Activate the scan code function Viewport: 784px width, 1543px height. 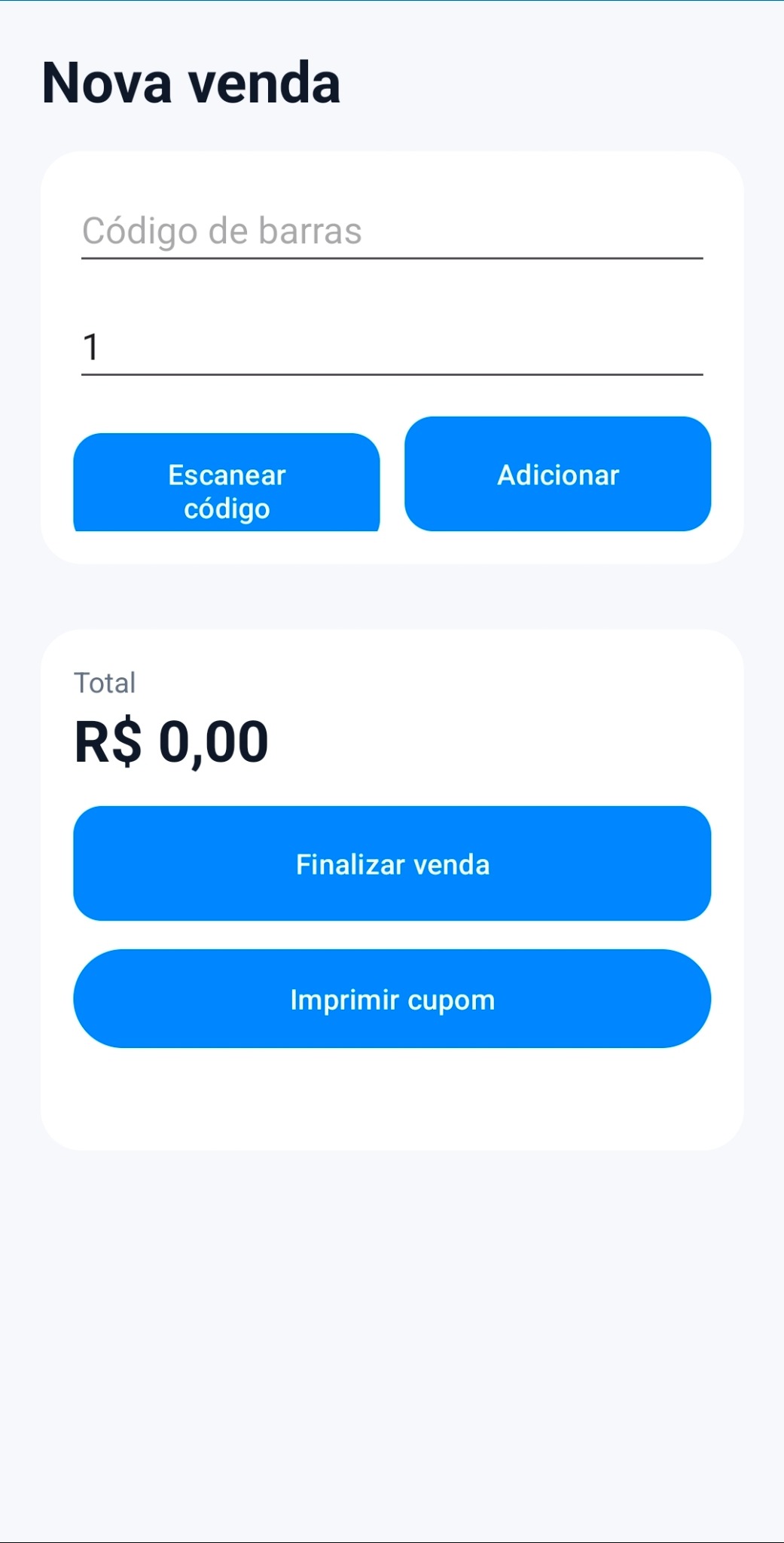pyautogui.click(x=226, y=482)
